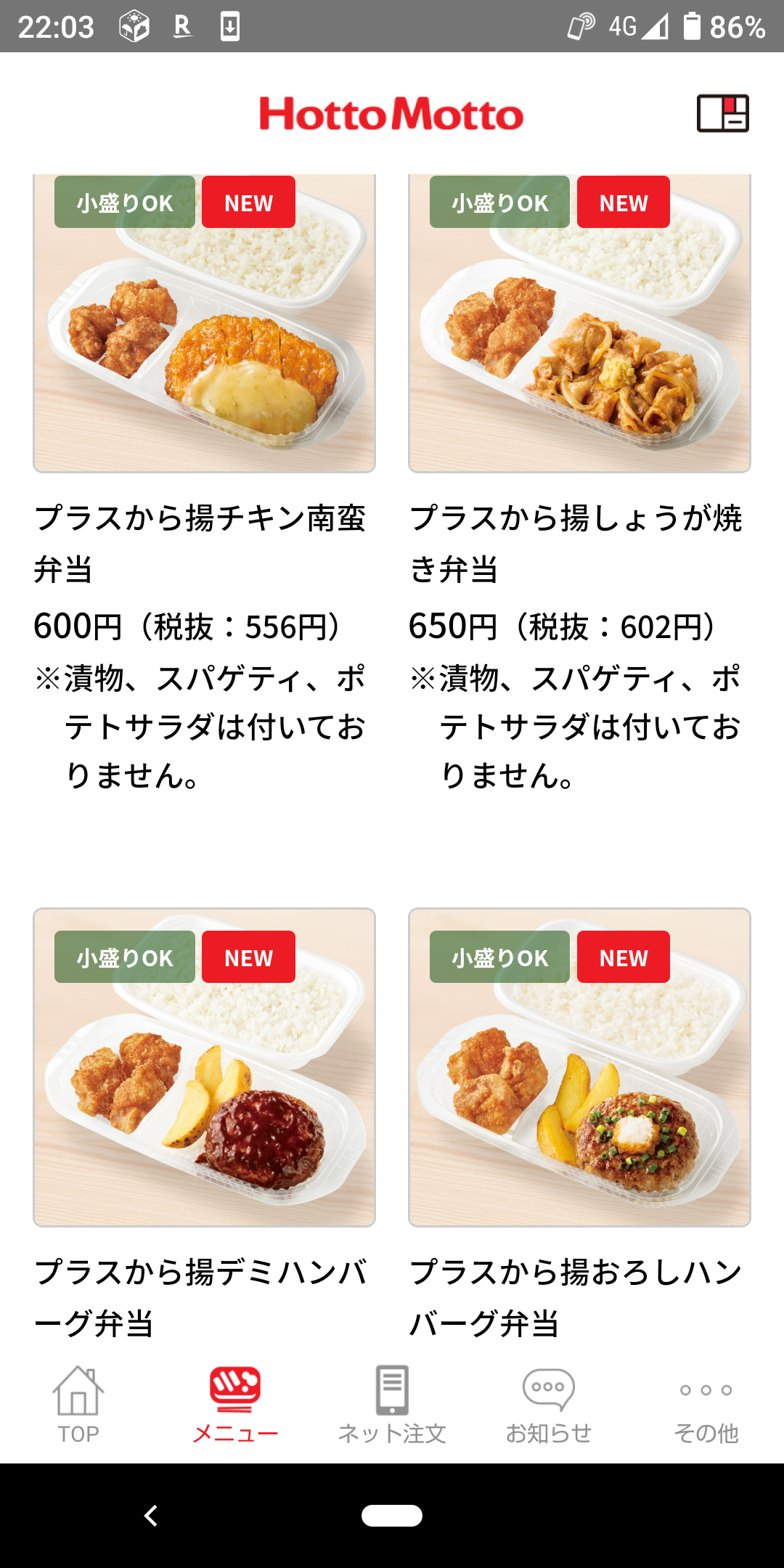Image resolution: width=784 pixels, height=1568 pixels.
Task: Toggle 小盛りOK on しょうが焼き bento
Action: click(499, 203)
